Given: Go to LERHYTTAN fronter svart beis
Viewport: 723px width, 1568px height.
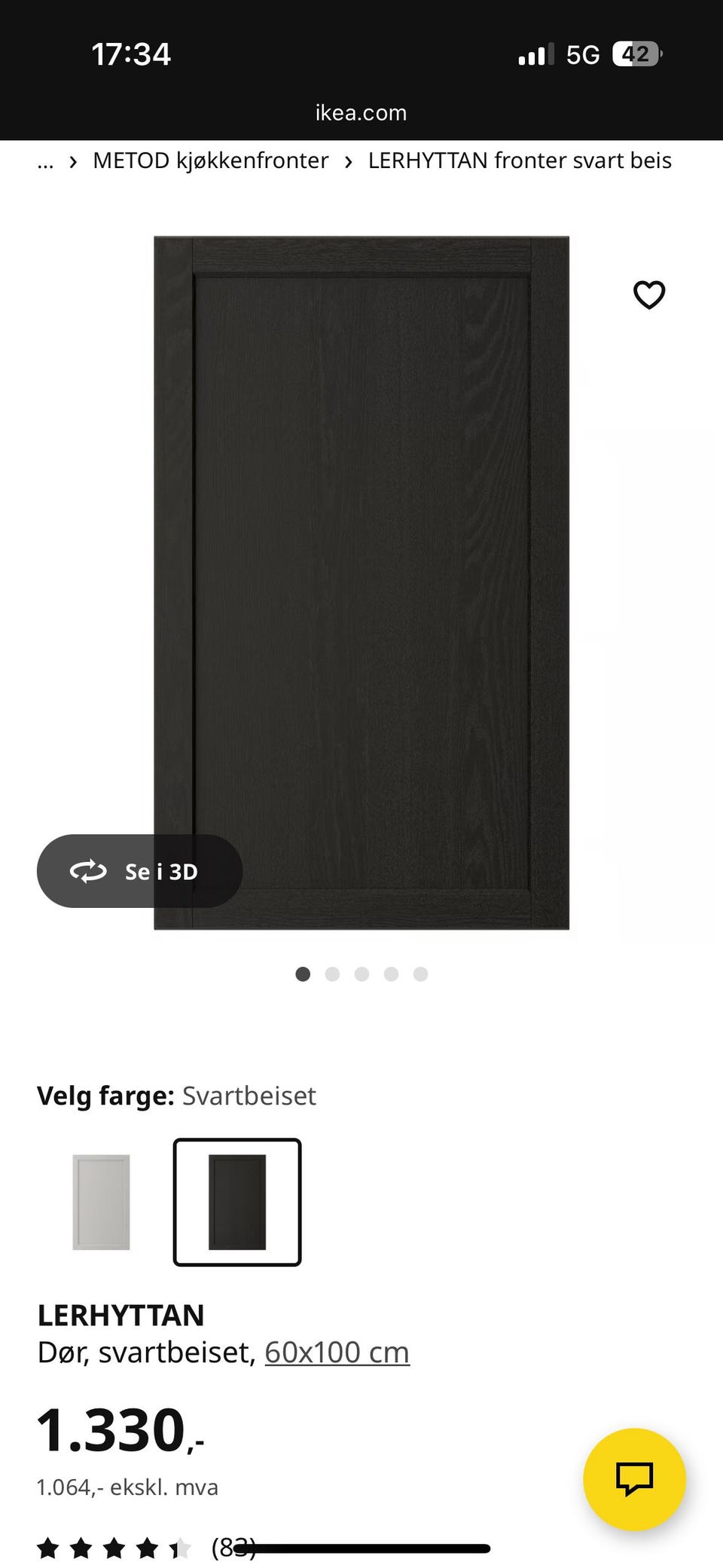Looking at the screenshot, I should (x=520, y=160).
